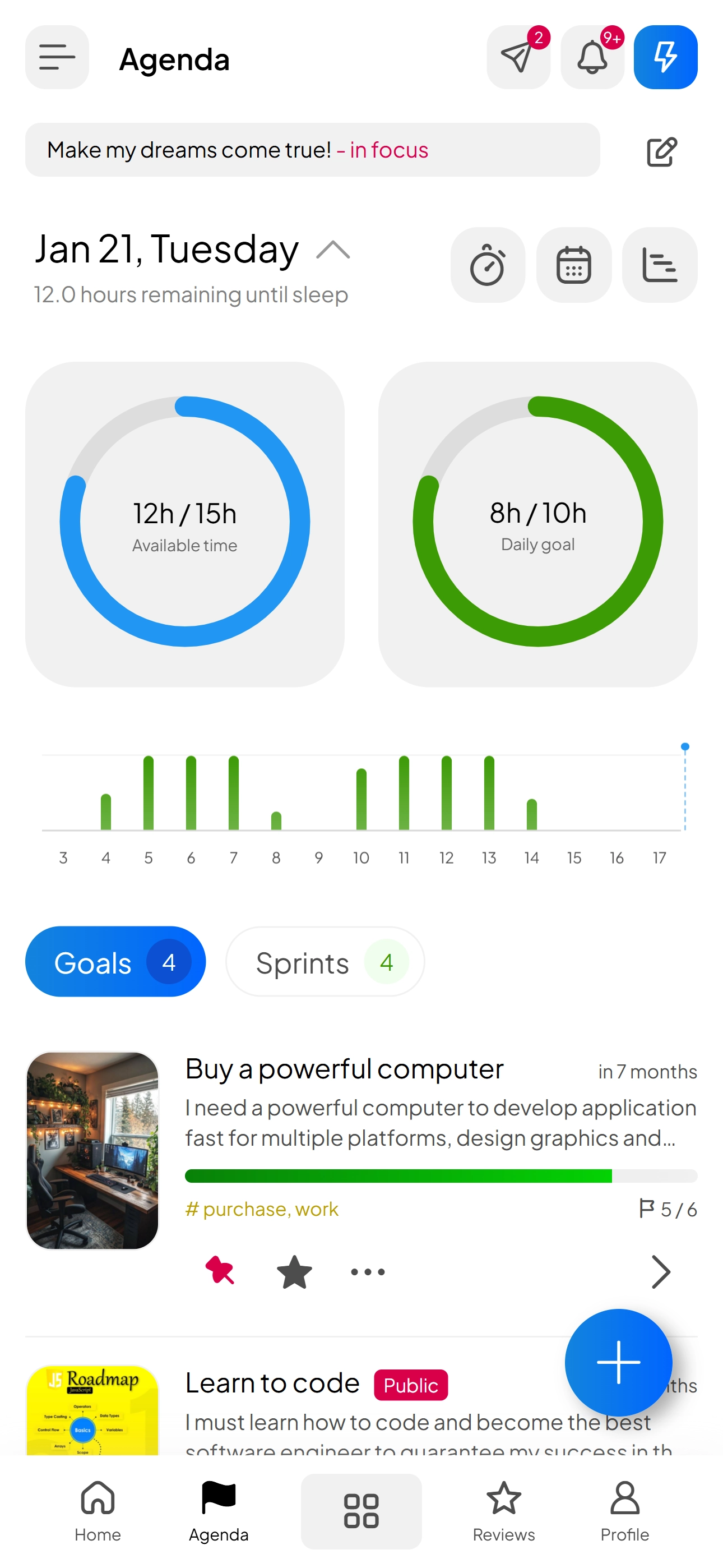Star the Buy a powerful computer goal

pyautogui.click(x=294, y=1271)
